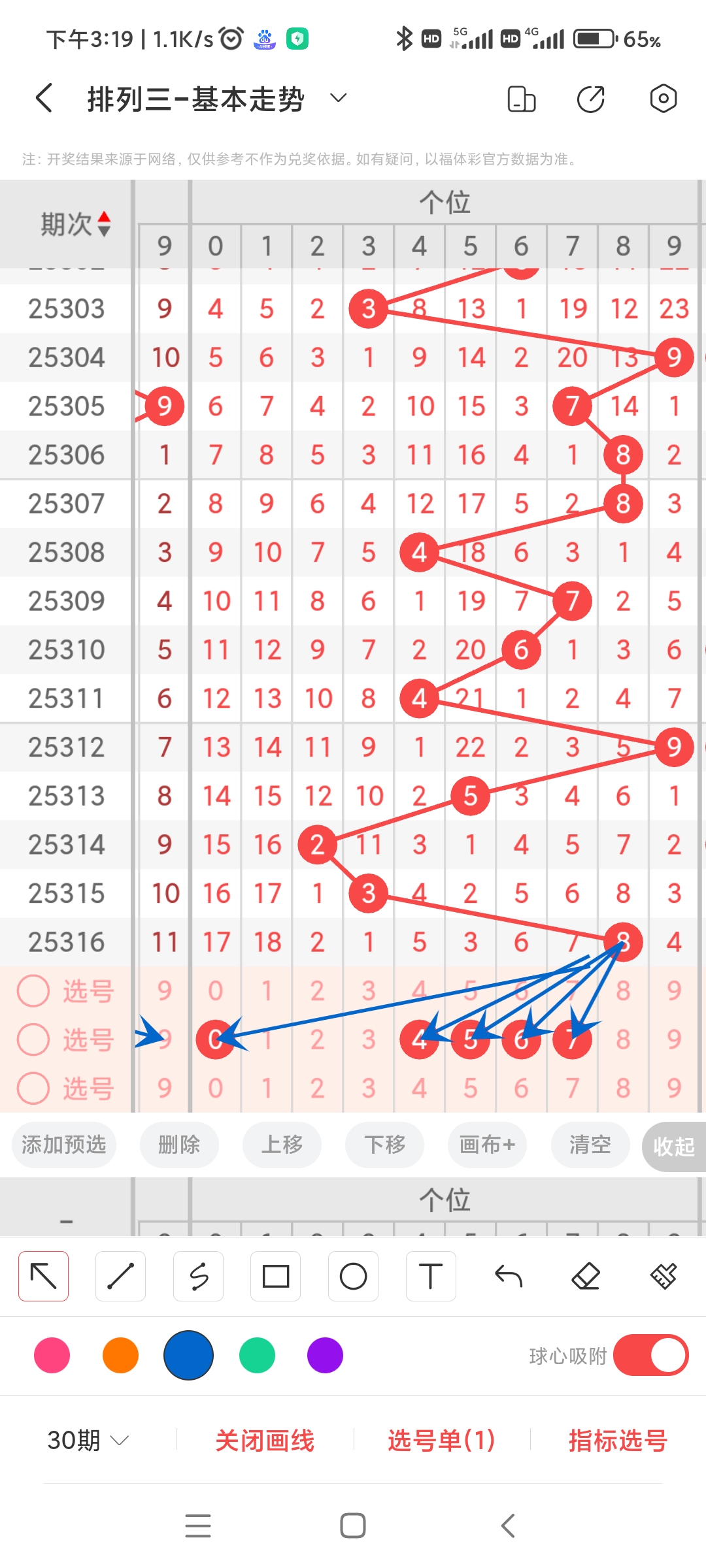
Task: Tap 关闭画线 to close drawing
Action: [x=265, y=1440]
